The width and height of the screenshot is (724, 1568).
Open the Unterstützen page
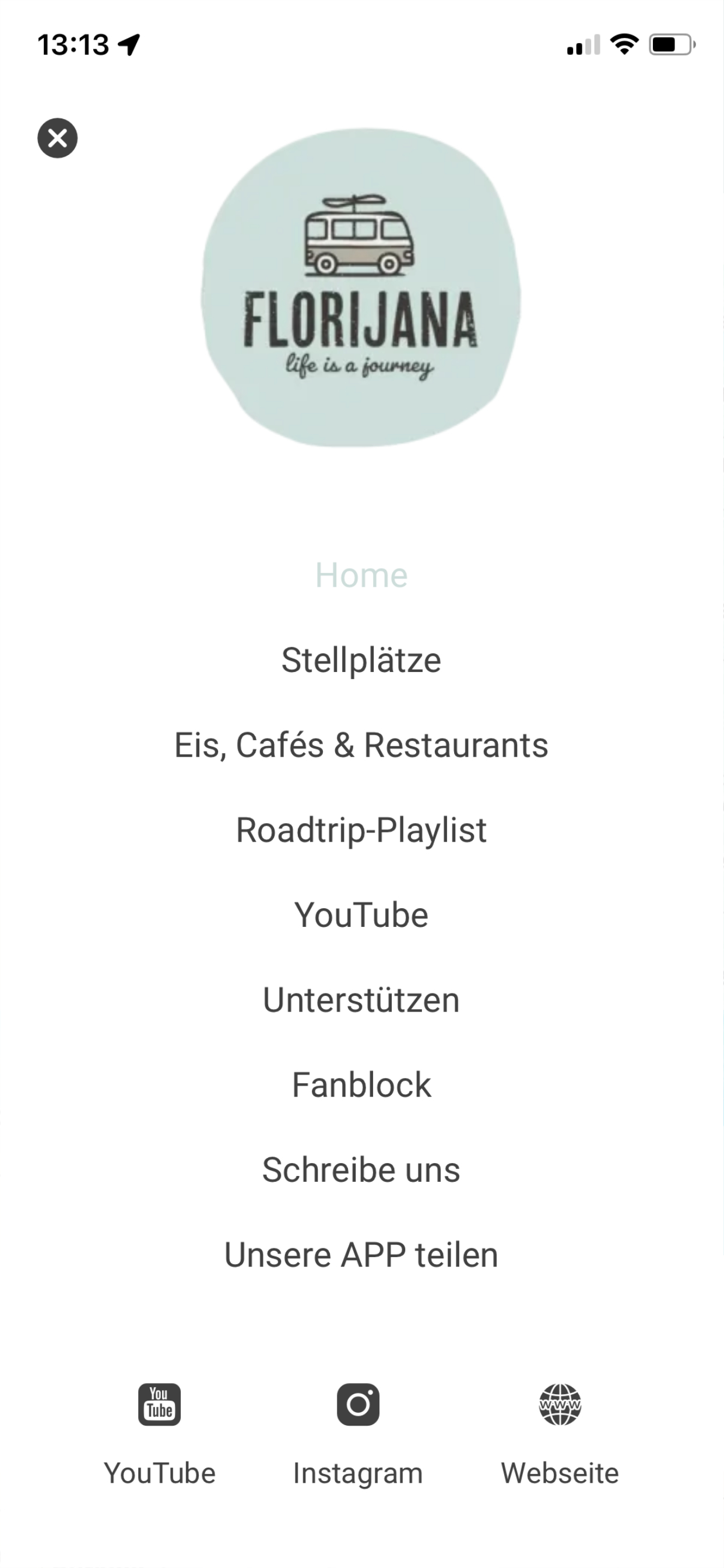pyautogui.click(x=361, y=1000)
